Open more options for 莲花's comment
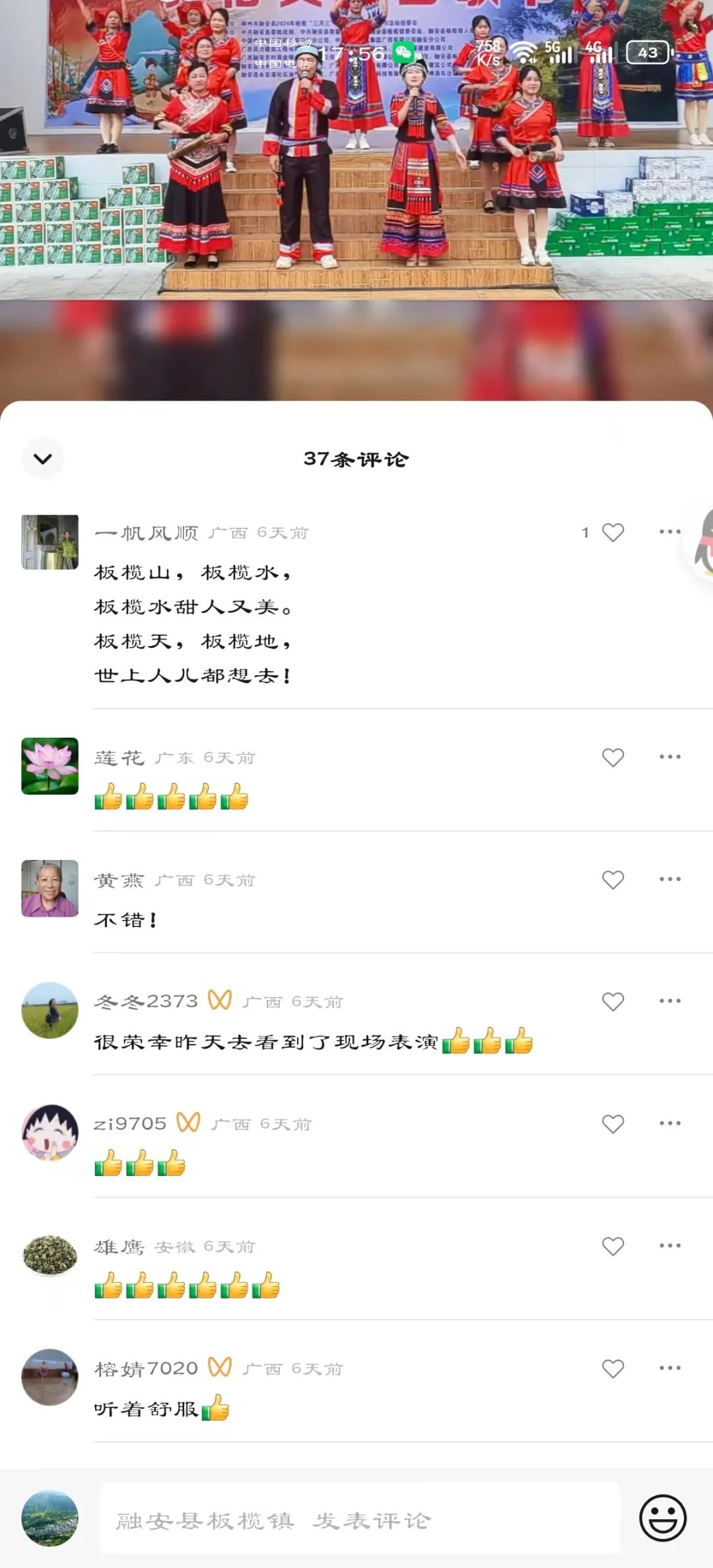Image resolution: width=713 pixels, height=1568 pixels. (669, 757)
